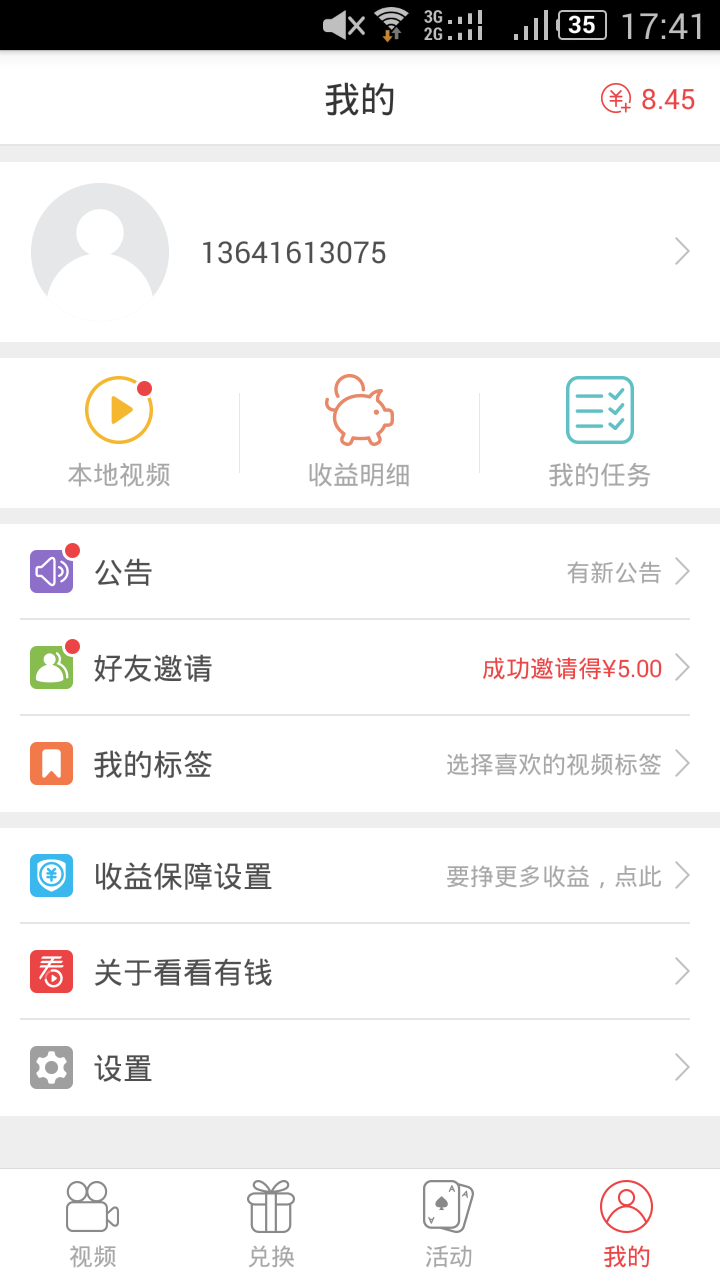720x1280 pixels.
Task: Select 我的标签 to choose video tags
Action: (x=360, y=765)
